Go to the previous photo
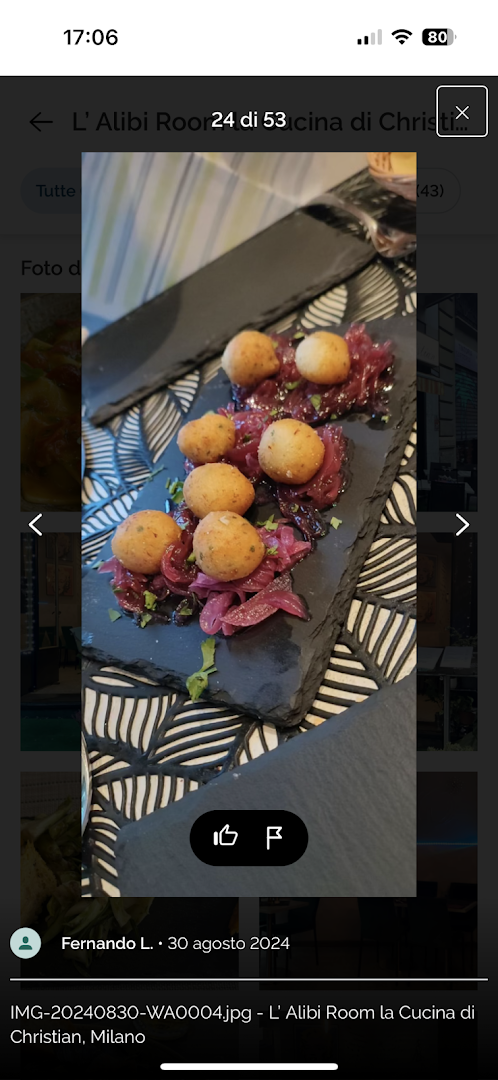 36,525
